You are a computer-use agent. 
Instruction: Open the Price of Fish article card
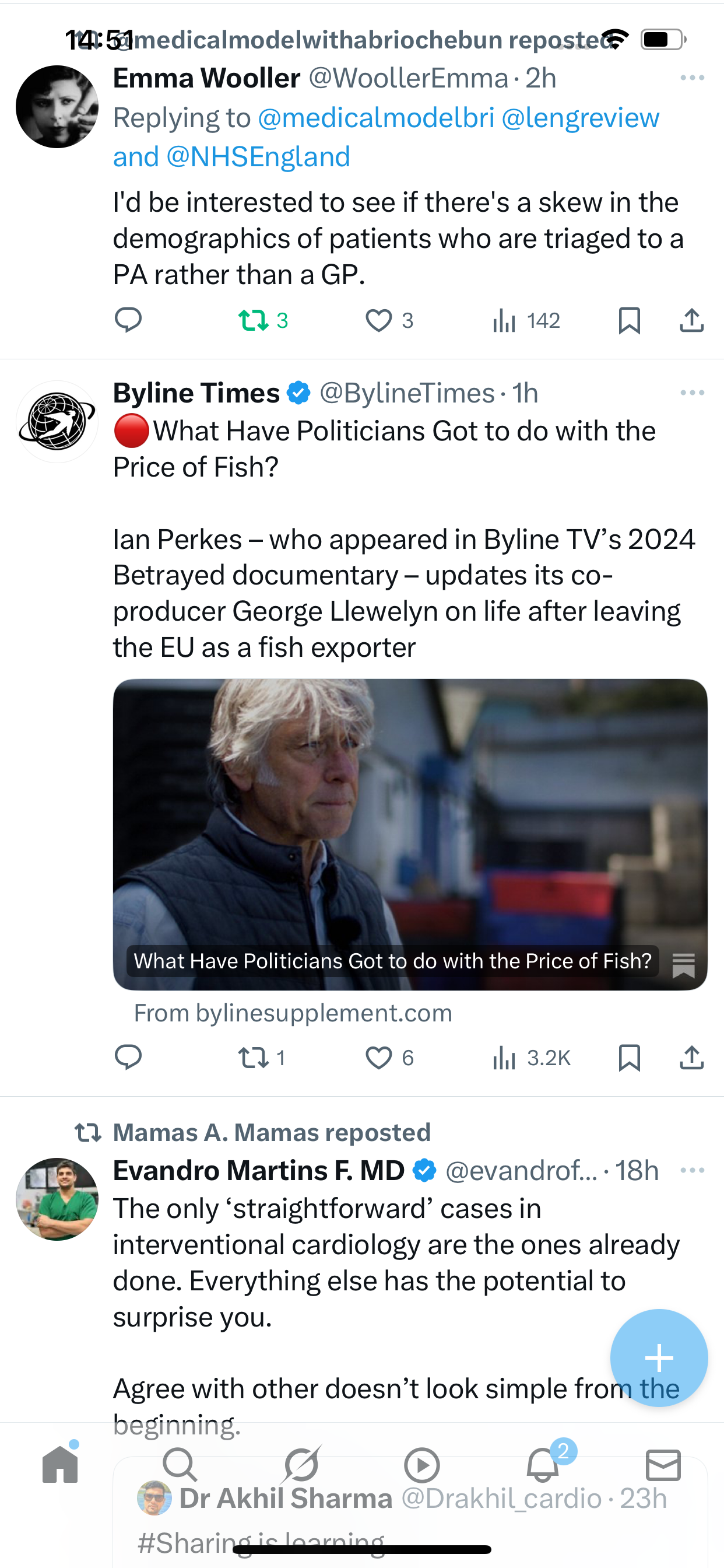(x=409, y=834)
